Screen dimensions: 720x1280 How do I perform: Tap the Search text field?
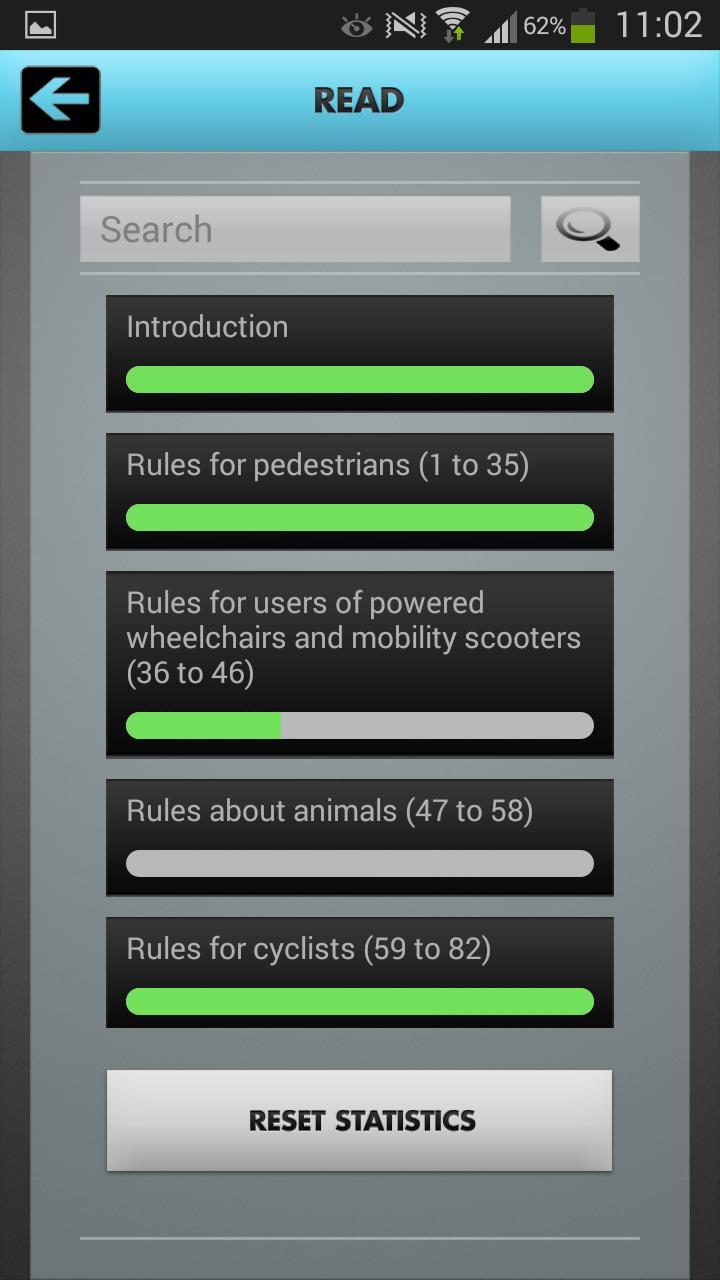pyautogui.click(x=295, y=229)
